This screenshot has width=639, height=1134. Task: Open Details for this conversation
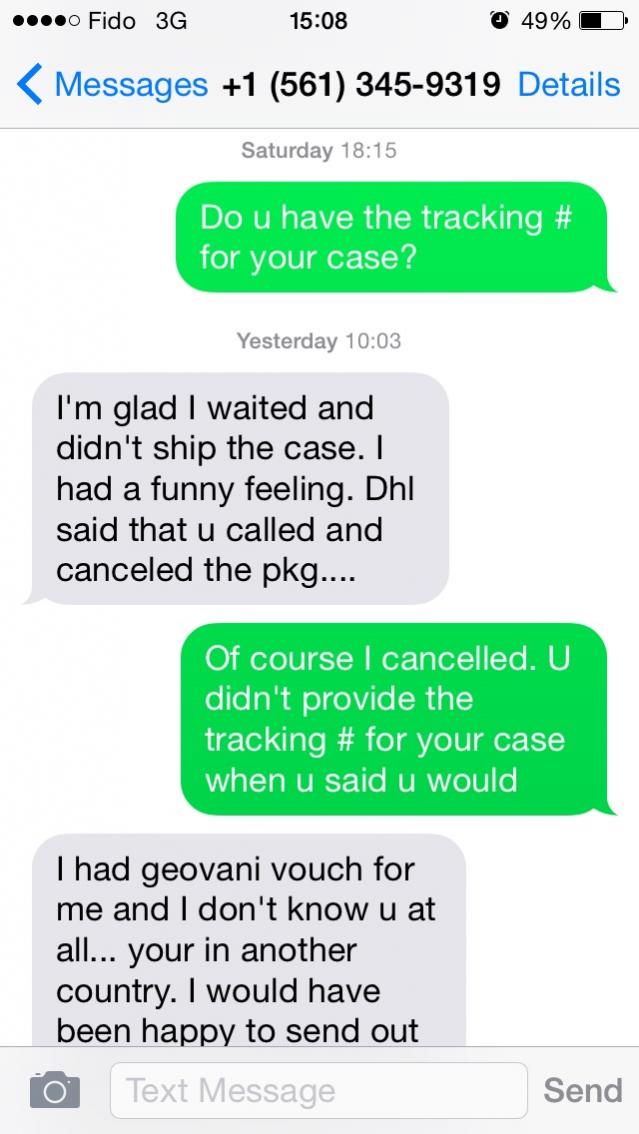click(569, 85)
